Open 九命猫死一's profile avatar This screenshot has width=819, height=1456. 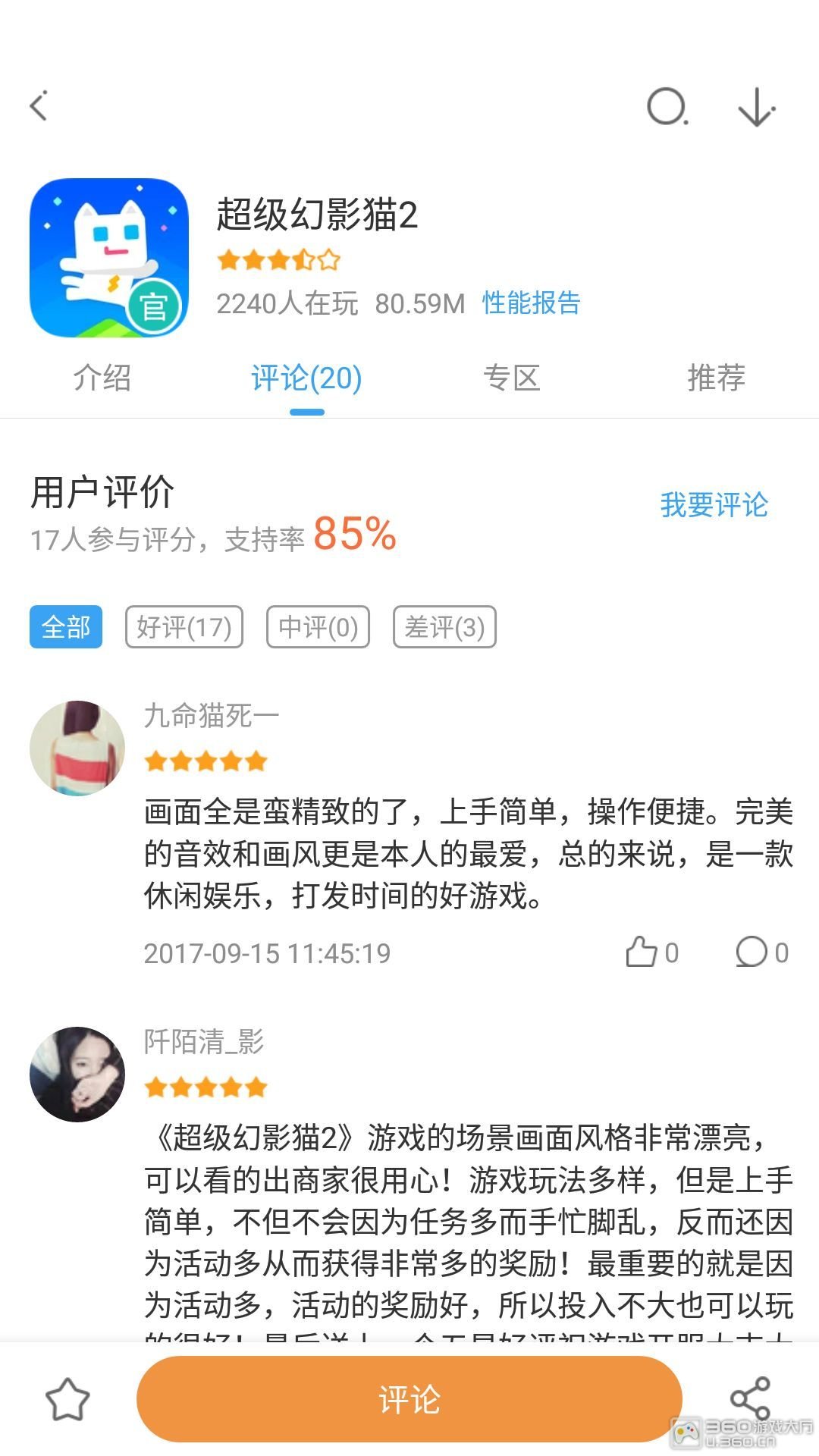[77, 748]
